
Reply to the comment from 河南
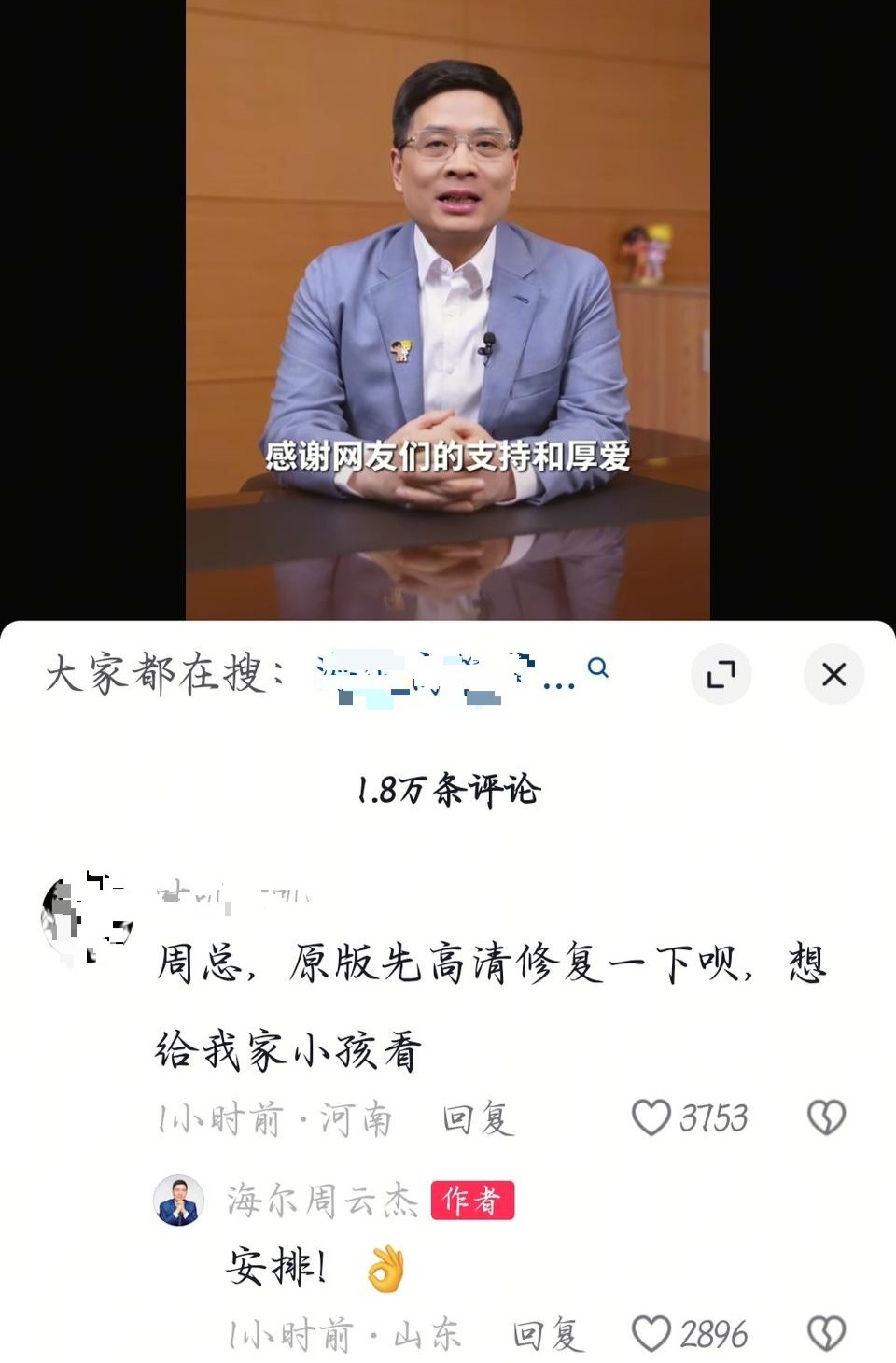[478, 1118]
